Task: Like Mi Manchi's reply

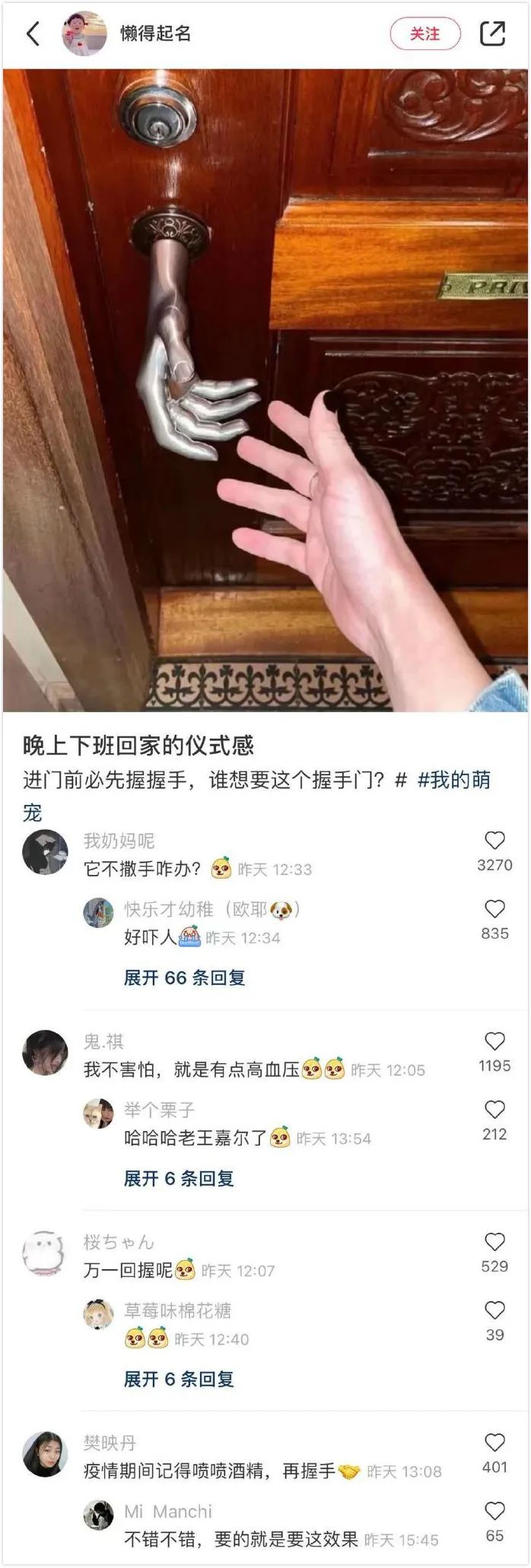Action: point(494,1511)
